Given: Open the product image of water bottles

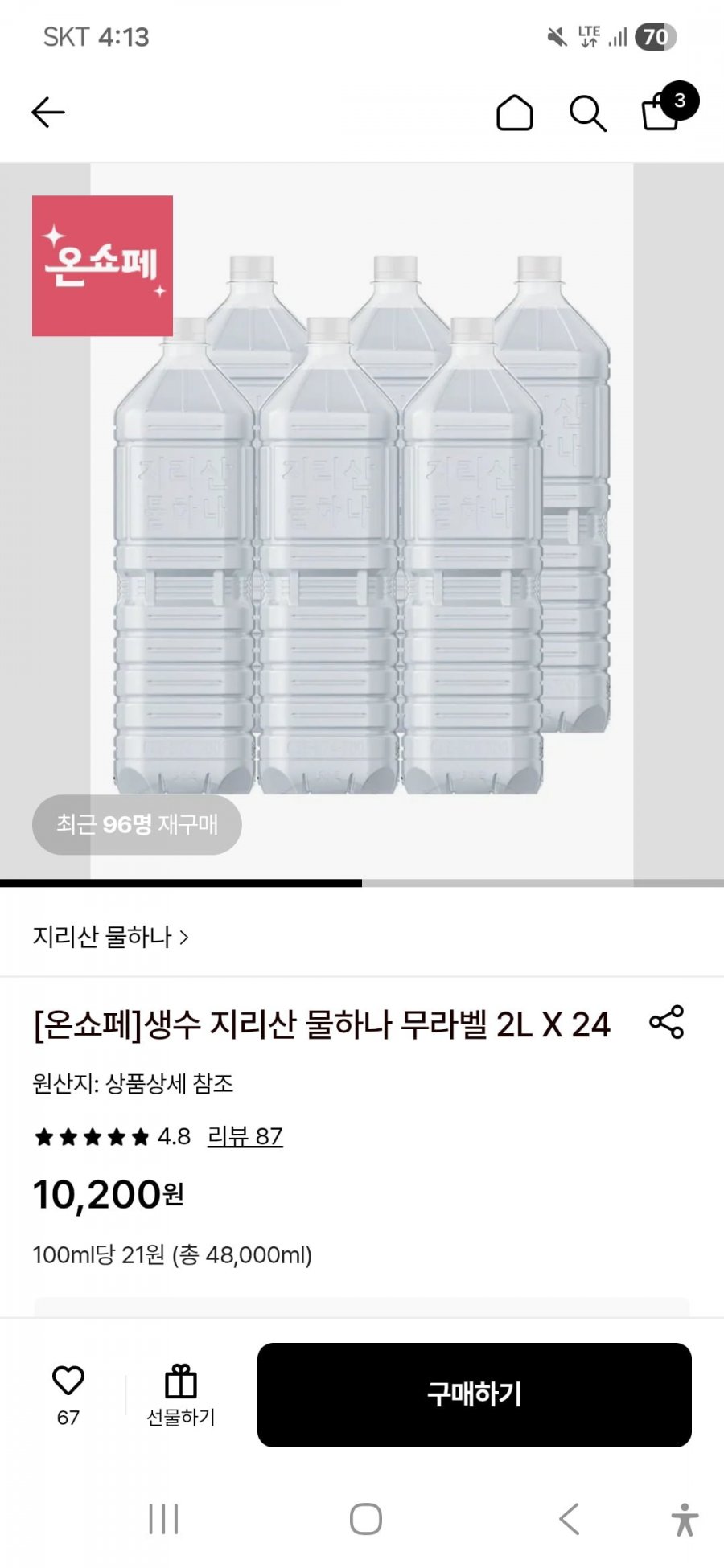Looking at the screenshot, I should [x=362, y=523].
